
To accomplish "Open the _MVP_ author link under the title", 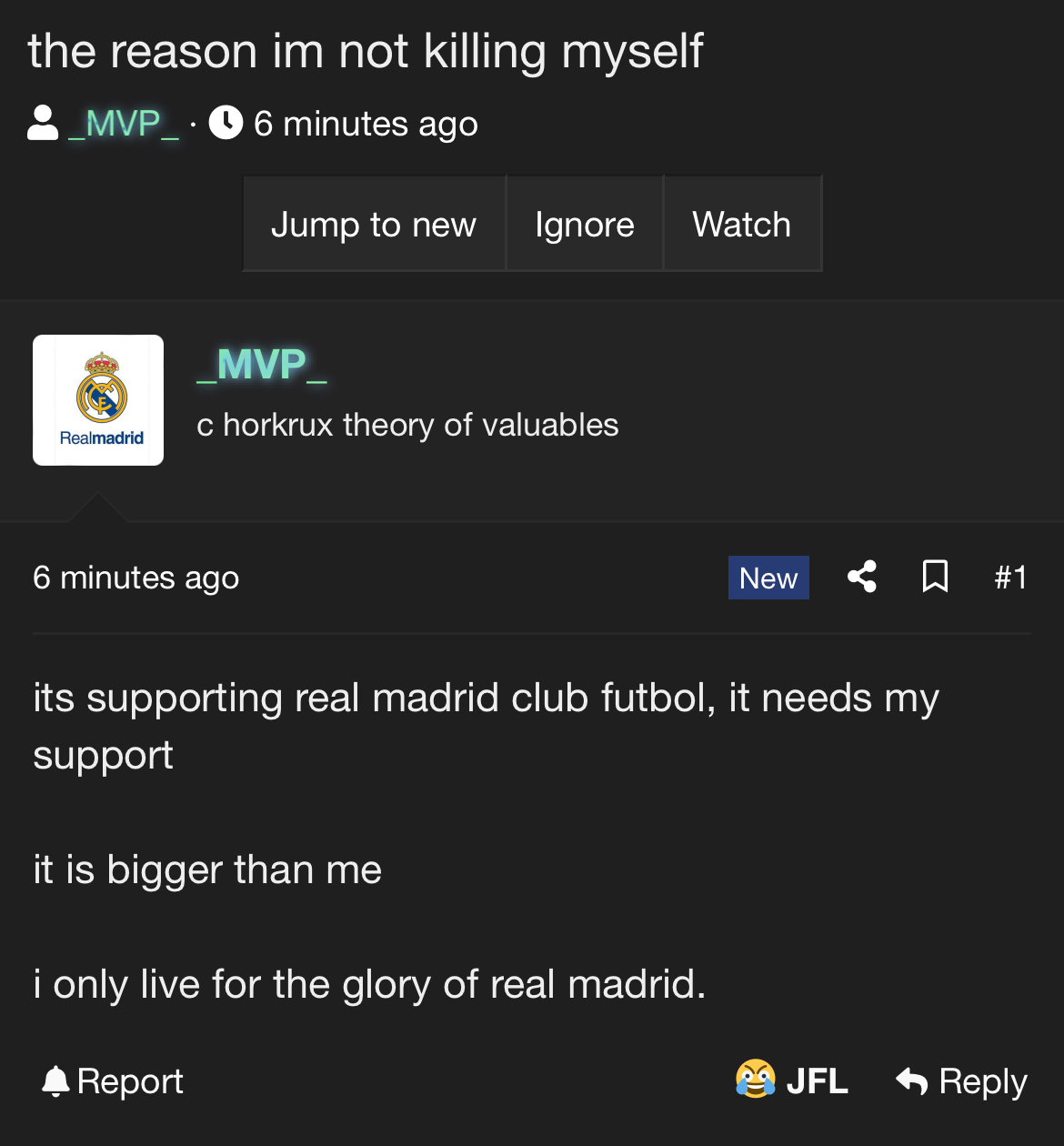I will [124, 124].
